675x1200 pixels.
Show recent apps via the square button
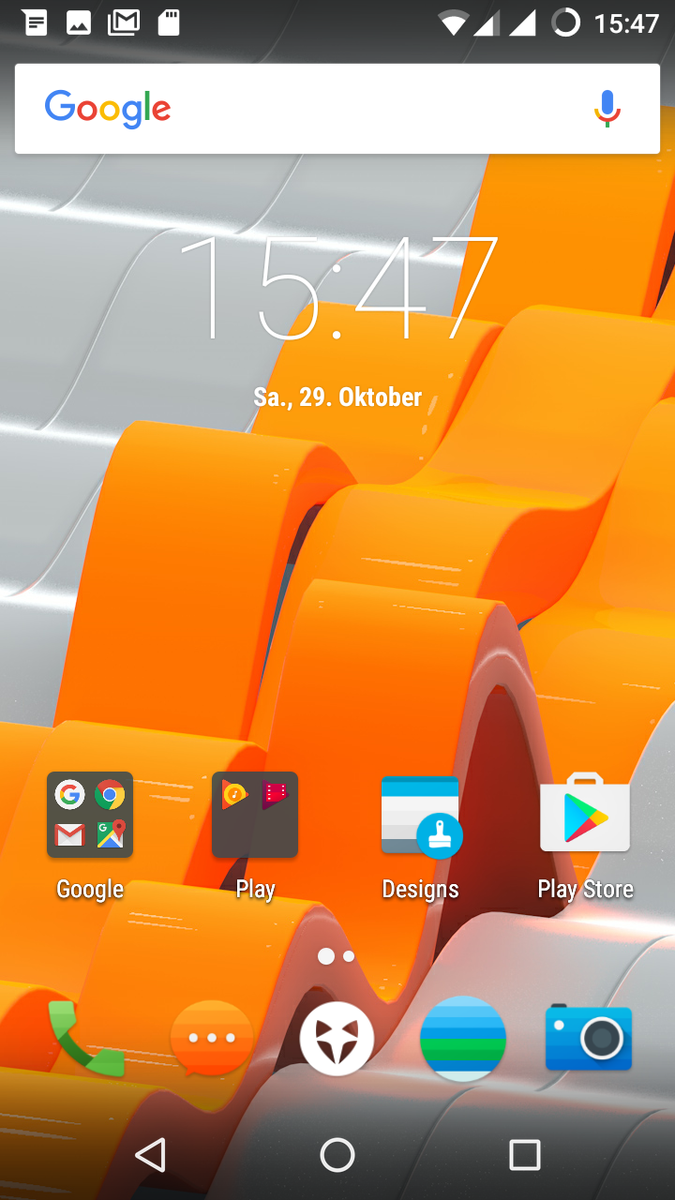pos(525,1155)
